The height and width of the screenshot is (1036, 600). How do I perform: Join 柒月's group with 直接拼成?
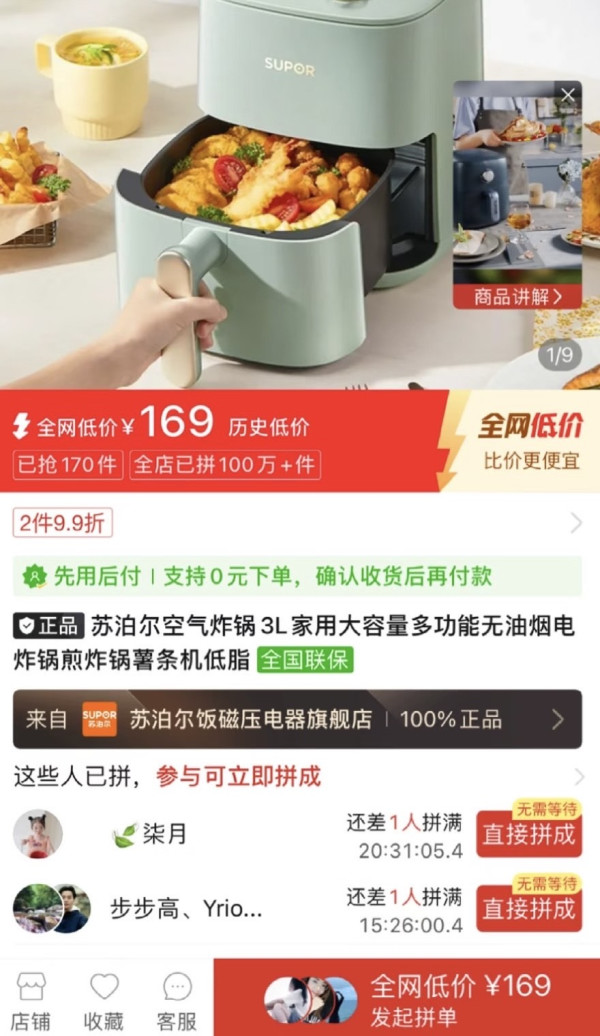click(528, 836)
